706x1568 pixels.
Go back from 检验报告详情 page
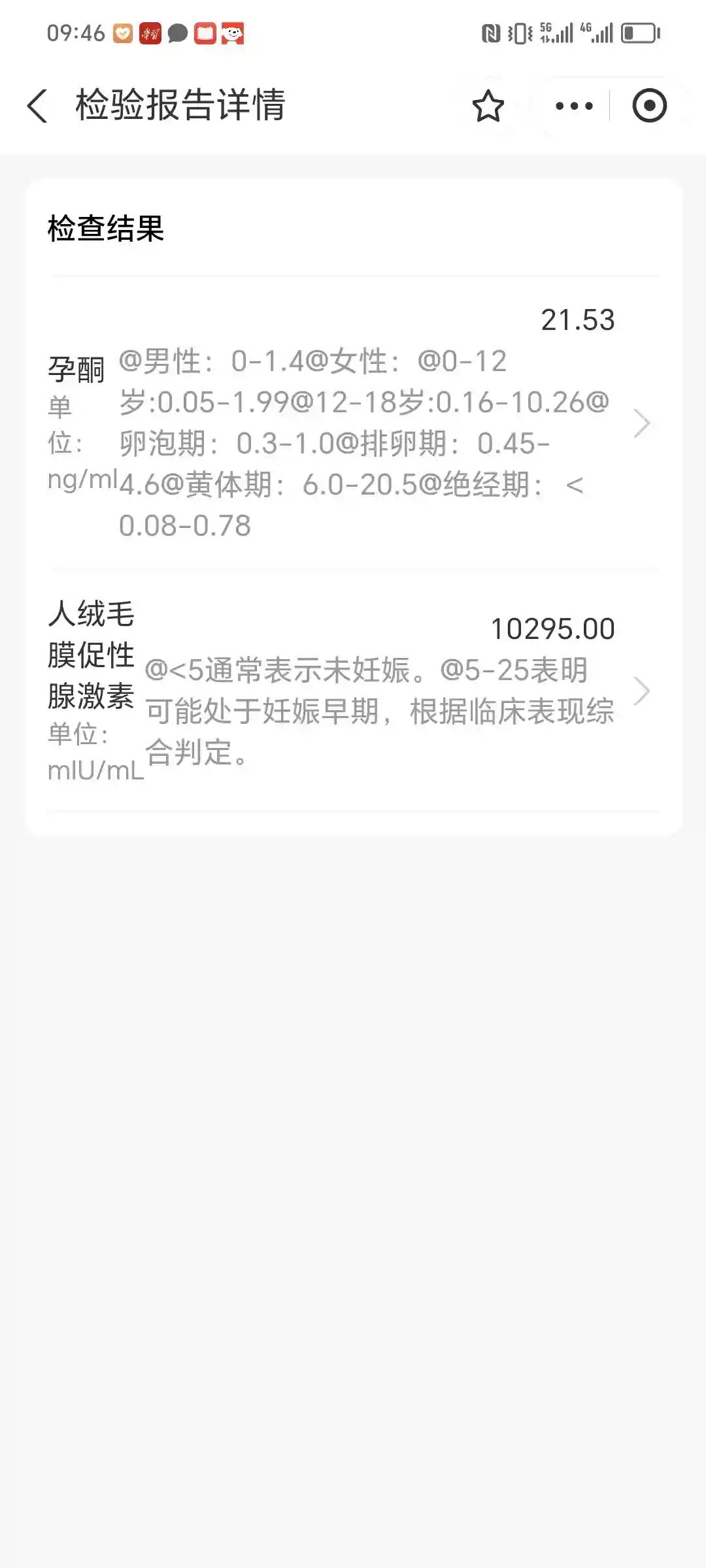pos(38,106)
